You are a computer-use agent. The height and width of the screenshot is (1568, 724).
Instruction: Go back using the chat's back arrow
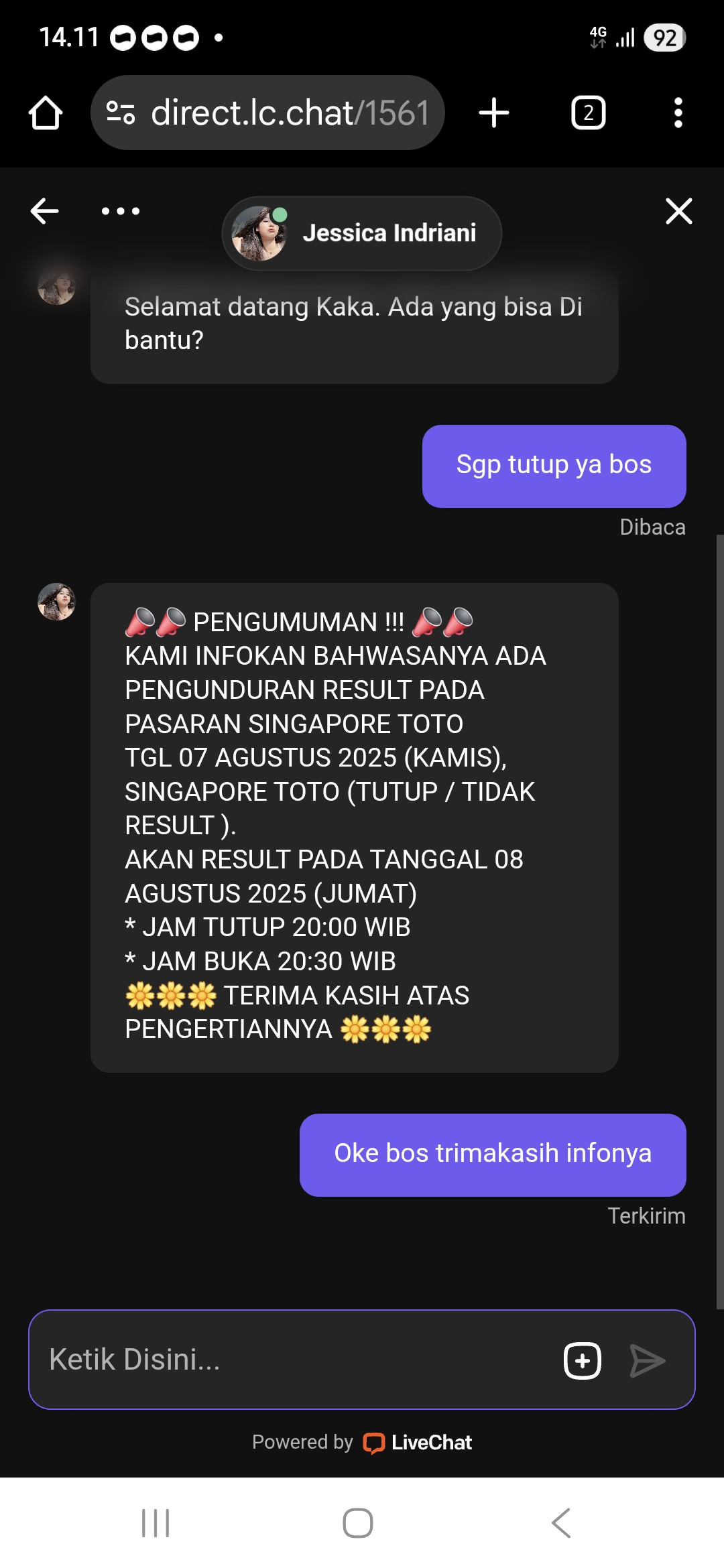click(45, 211)
